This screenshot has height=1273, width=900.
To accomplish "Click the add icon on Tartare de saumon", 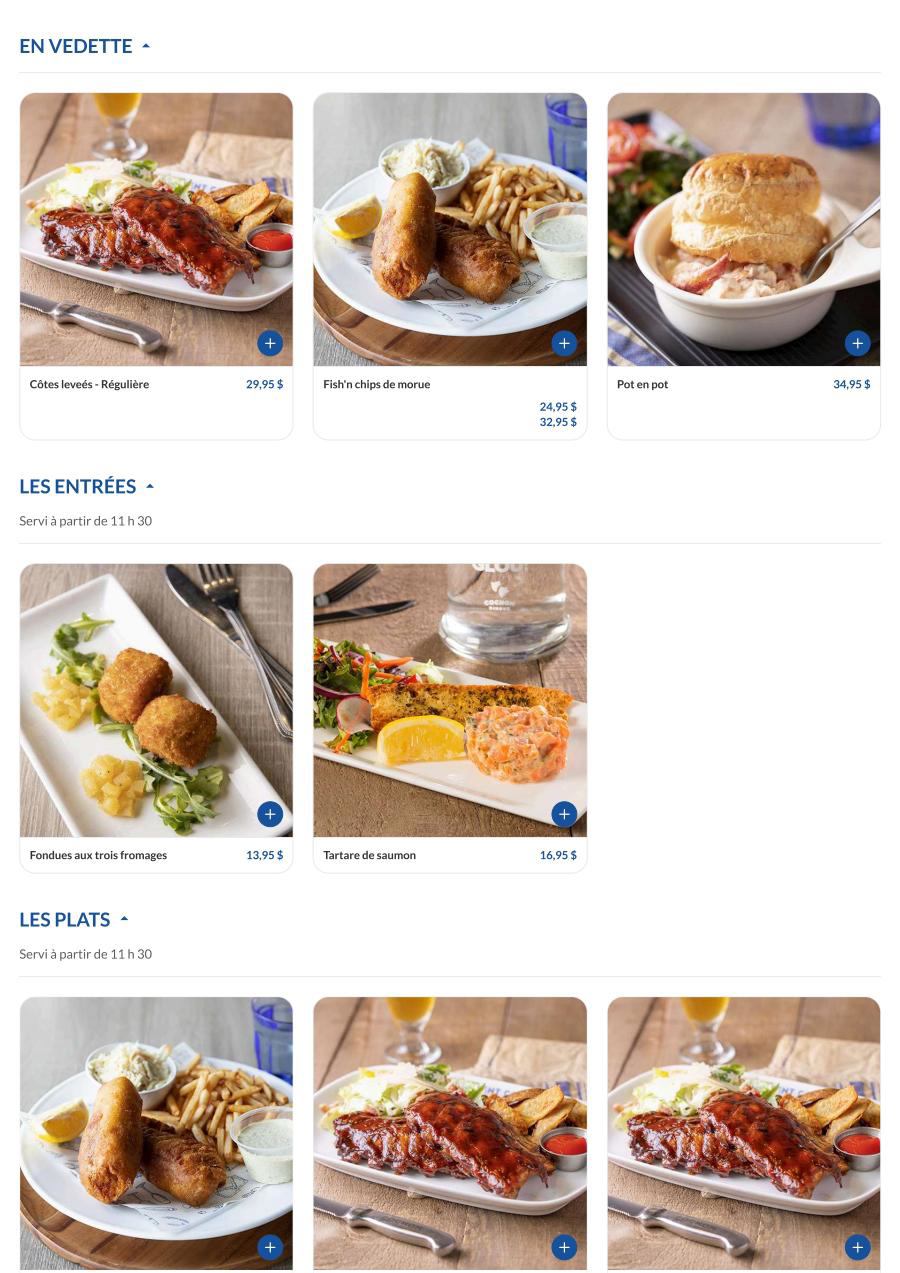I will pos(563,813).
